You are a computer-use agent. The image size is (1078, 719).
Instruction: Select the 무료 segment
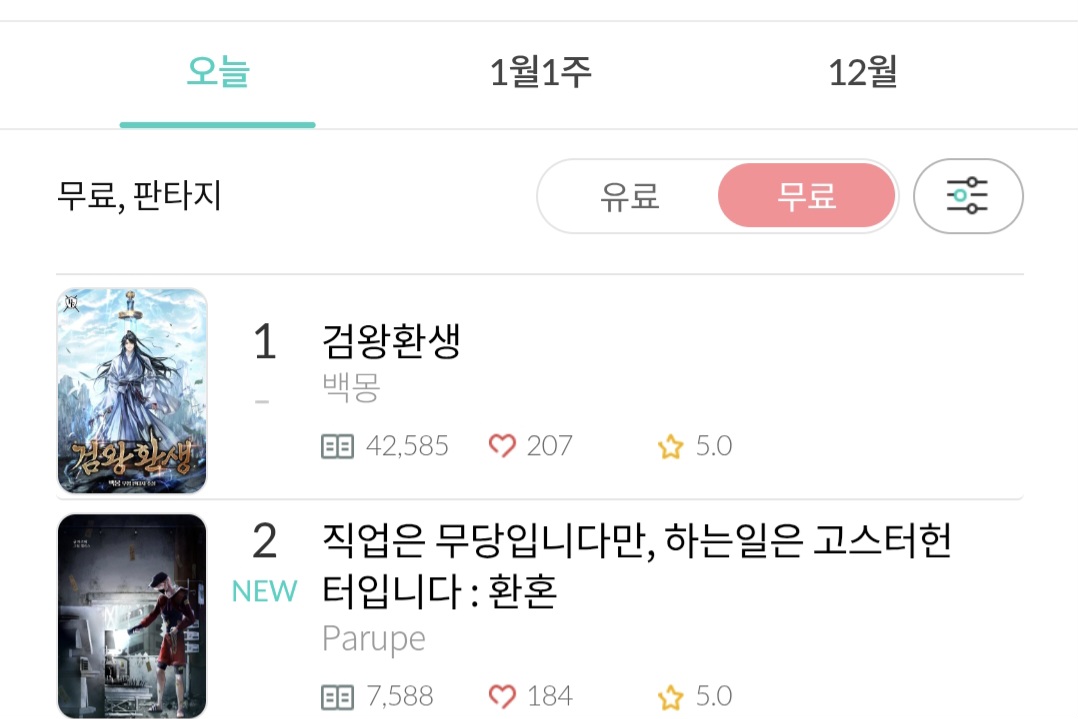click(806, 196)
